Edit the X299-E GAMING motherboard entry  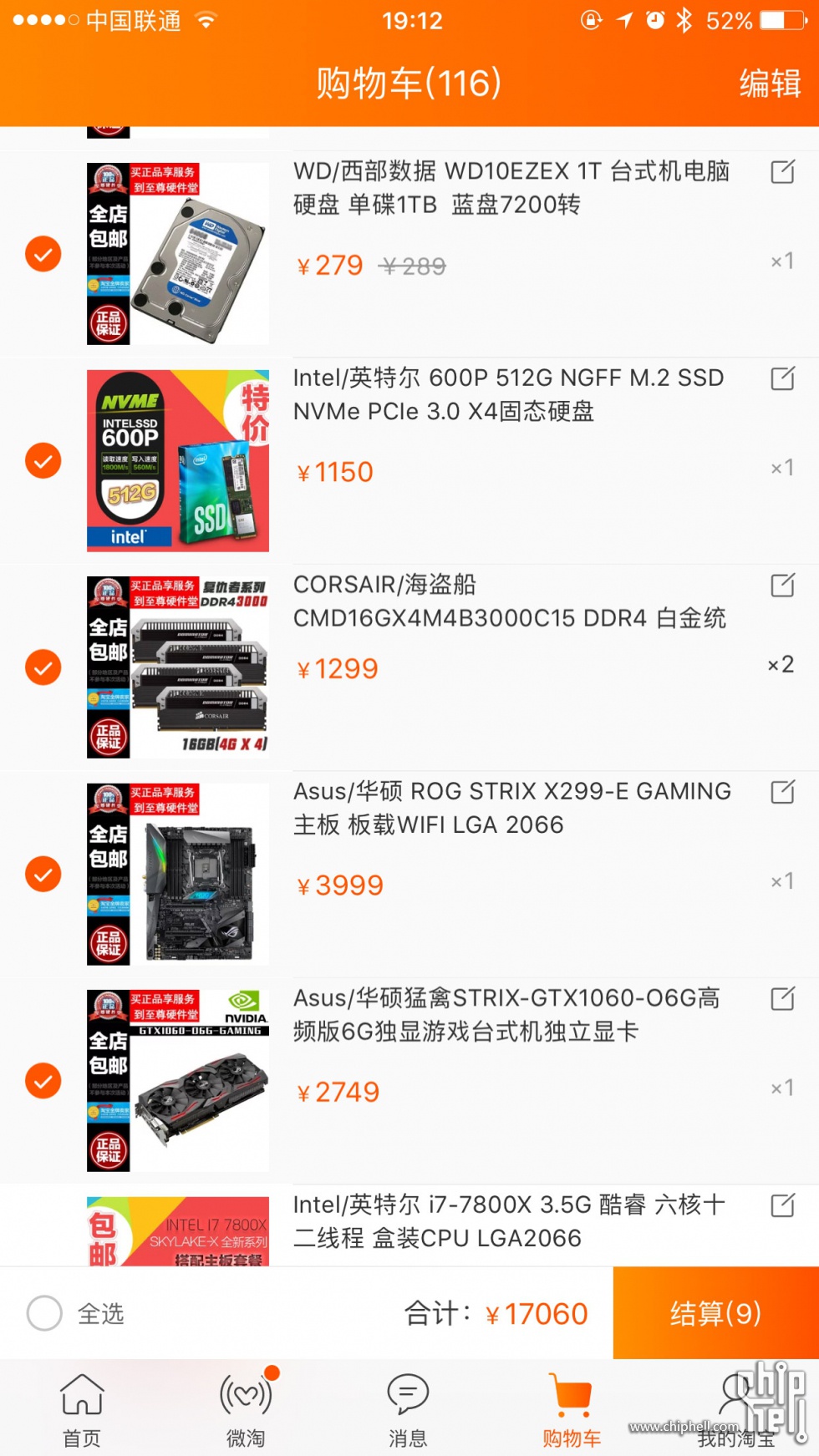[783, 792]
